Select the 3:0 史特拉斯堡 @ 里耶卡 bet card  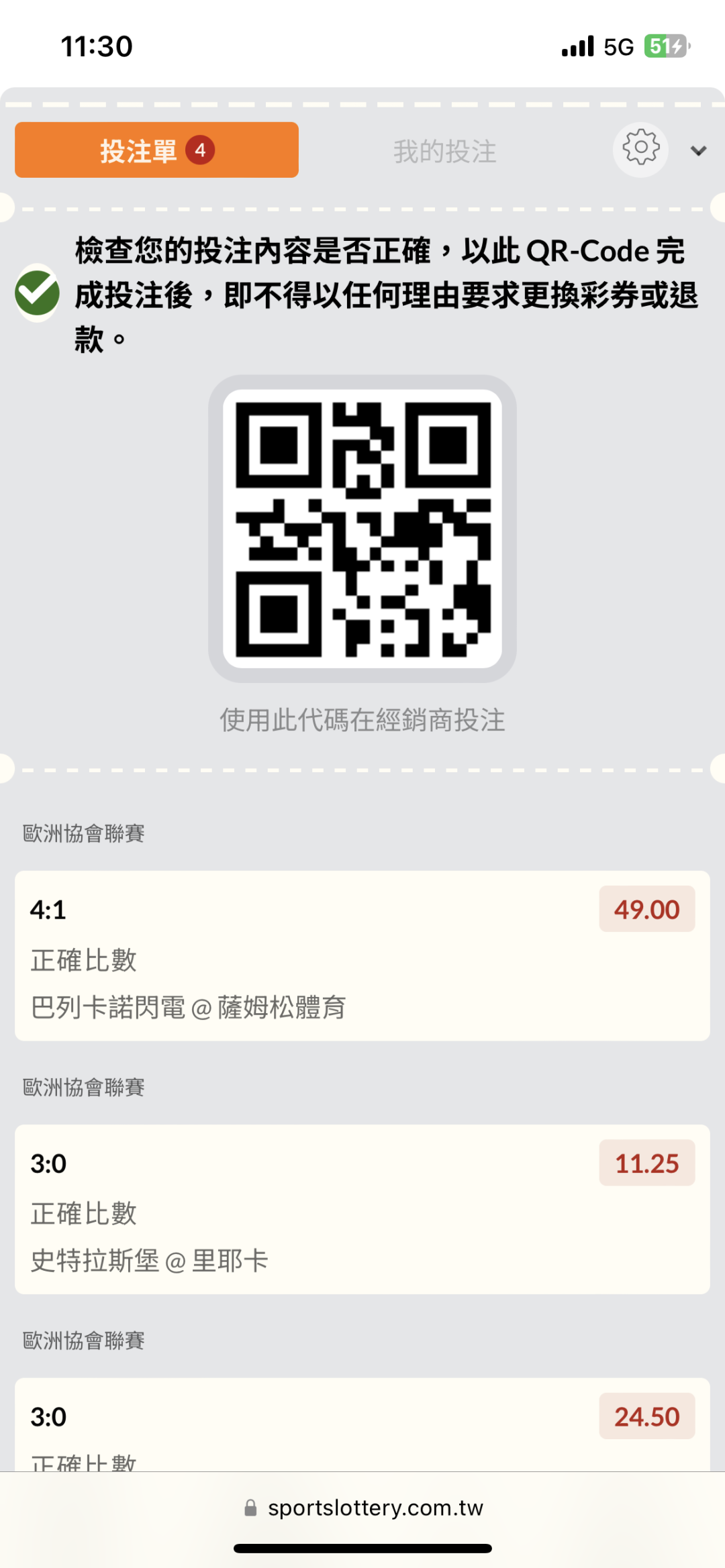362,1209
